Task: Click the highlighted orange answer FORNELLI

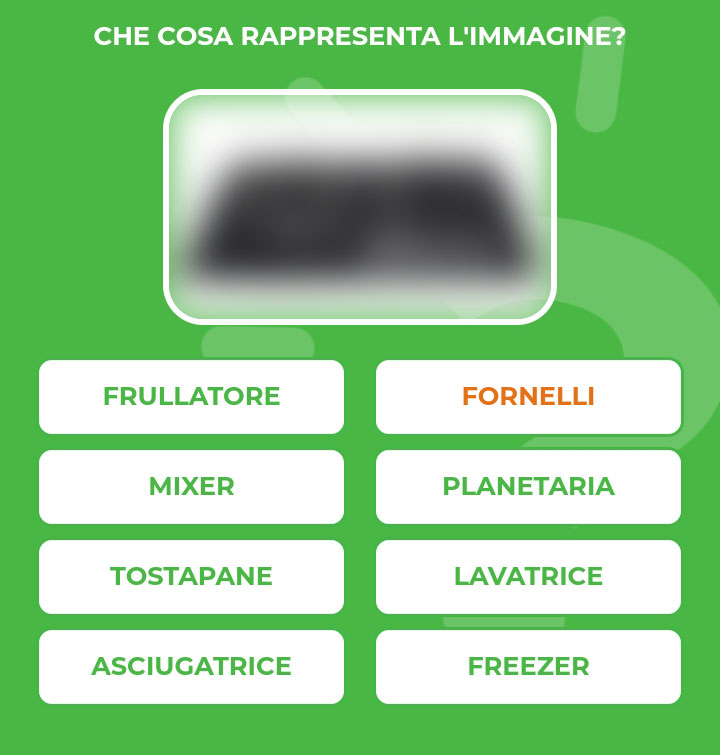Action: tap(528, 396)
